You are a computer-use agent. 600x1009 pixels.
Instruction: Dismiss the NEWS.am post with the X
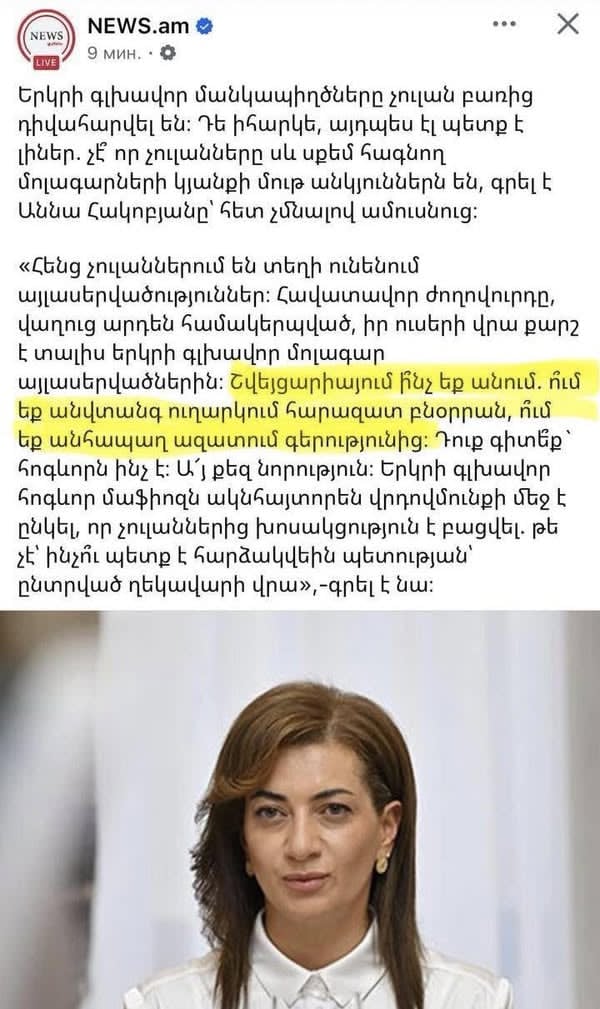tap(567, 24)
